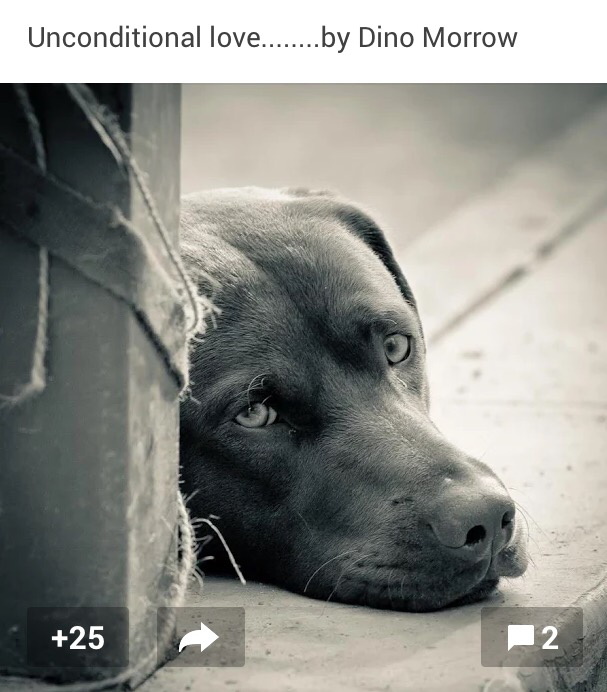
Task: Open the 2 comments on this post
Action: (x=532, y=637)
